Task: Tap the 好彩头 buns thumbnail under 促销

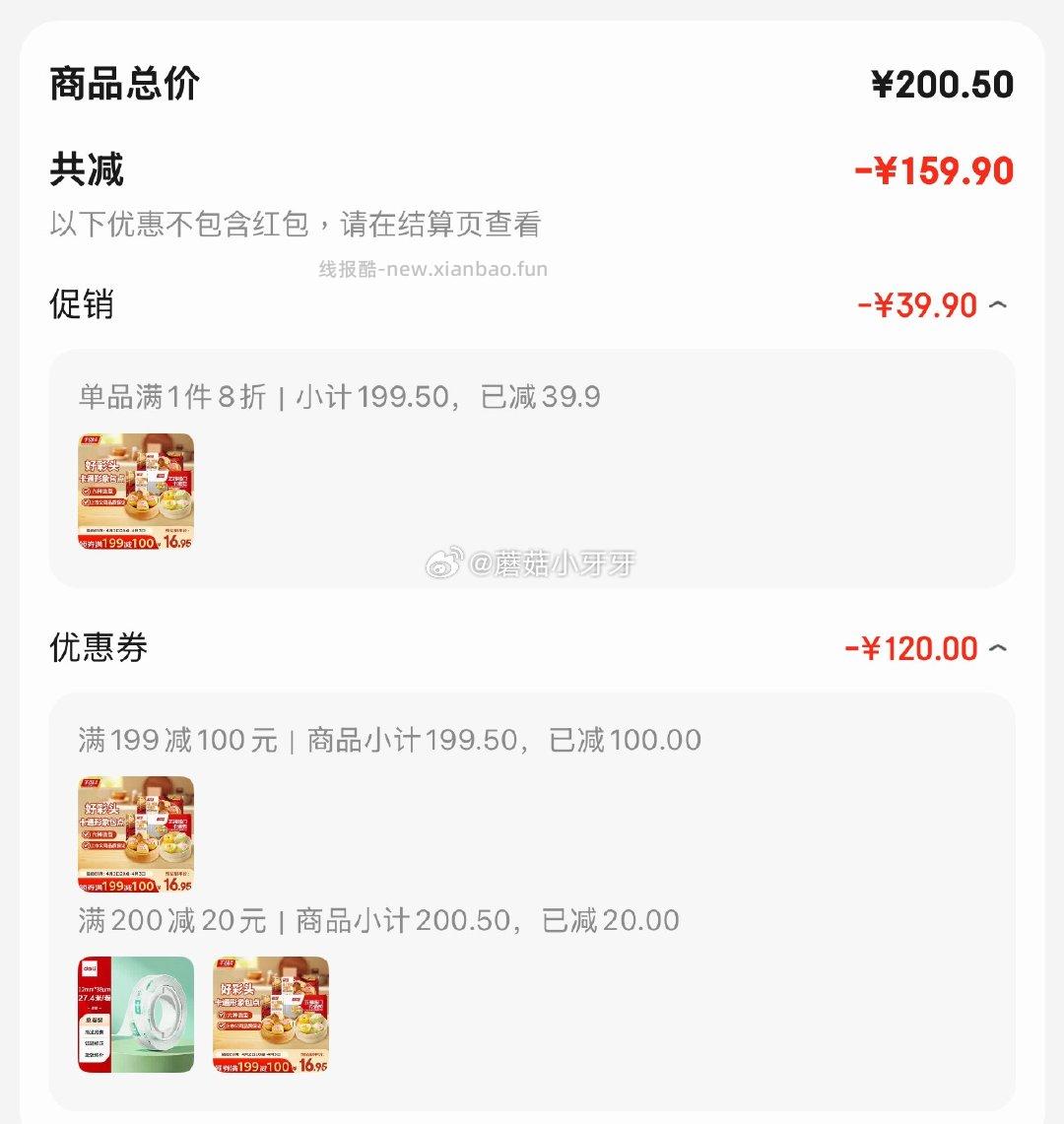Action: tap(135, 490)
